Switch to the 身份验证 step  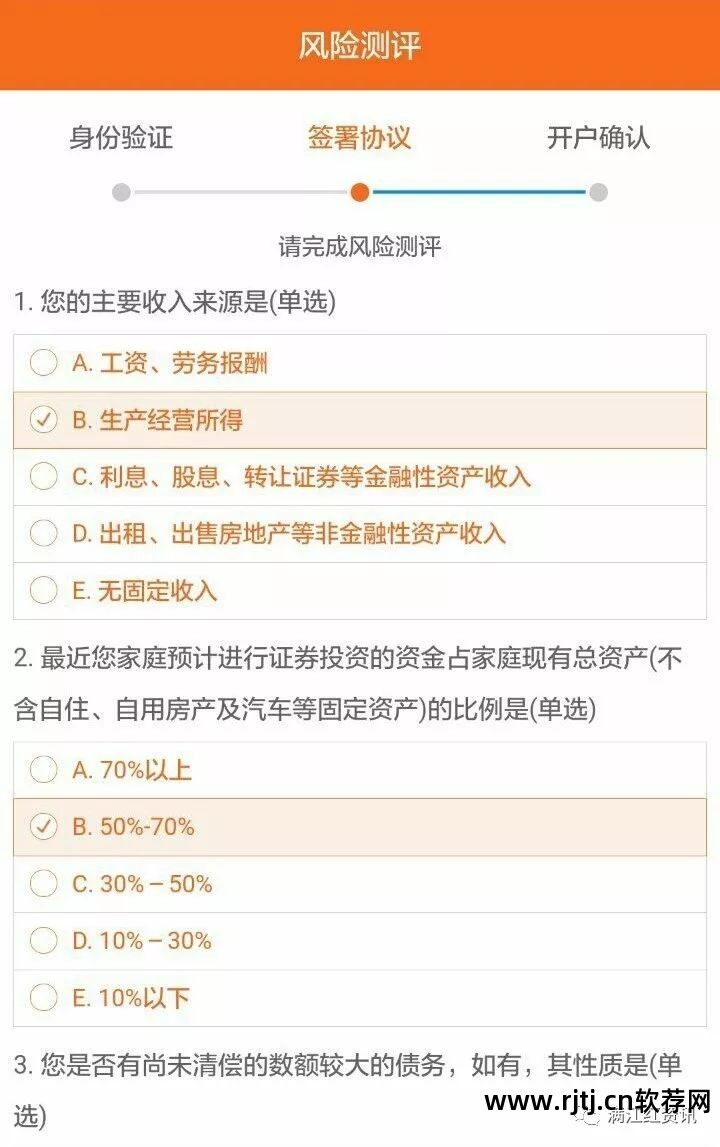click(120, 140)
